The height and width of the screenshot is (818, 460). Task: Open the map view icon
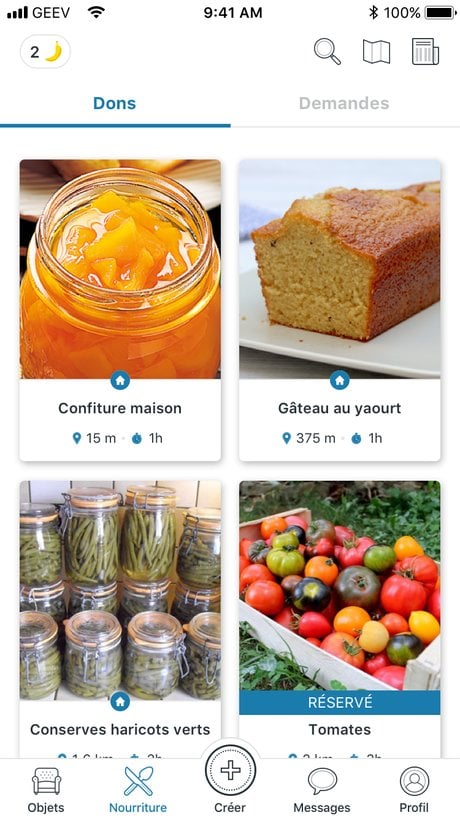pos(376,52)
